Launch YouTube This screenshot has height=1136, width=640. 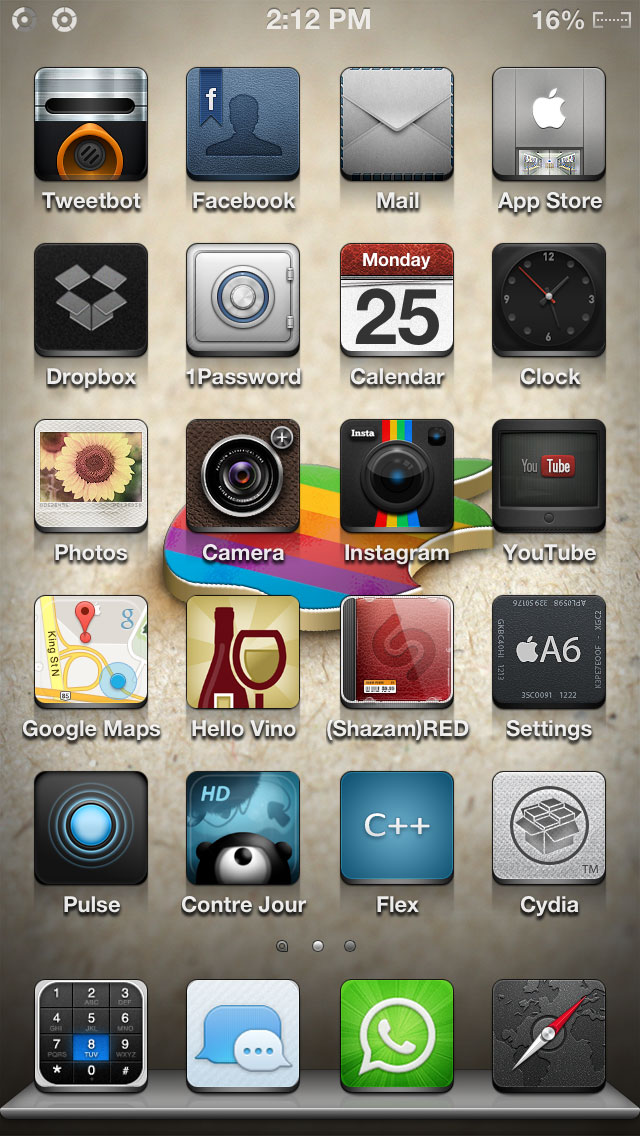(x=549, y=476)
